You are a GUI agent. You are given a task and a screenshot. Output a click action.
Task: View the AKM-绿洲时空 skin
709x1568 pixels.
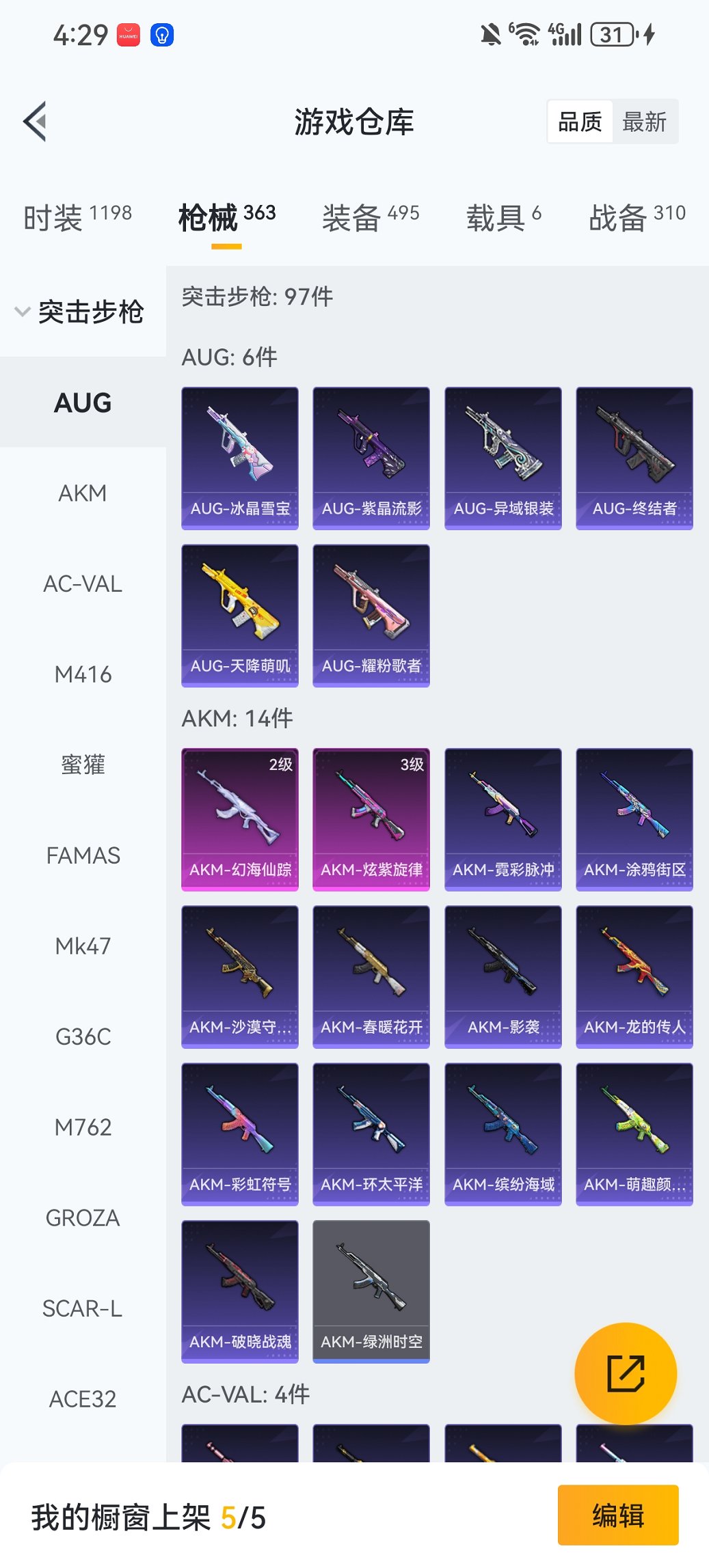pyautogui.click(x=371, y=1291)
